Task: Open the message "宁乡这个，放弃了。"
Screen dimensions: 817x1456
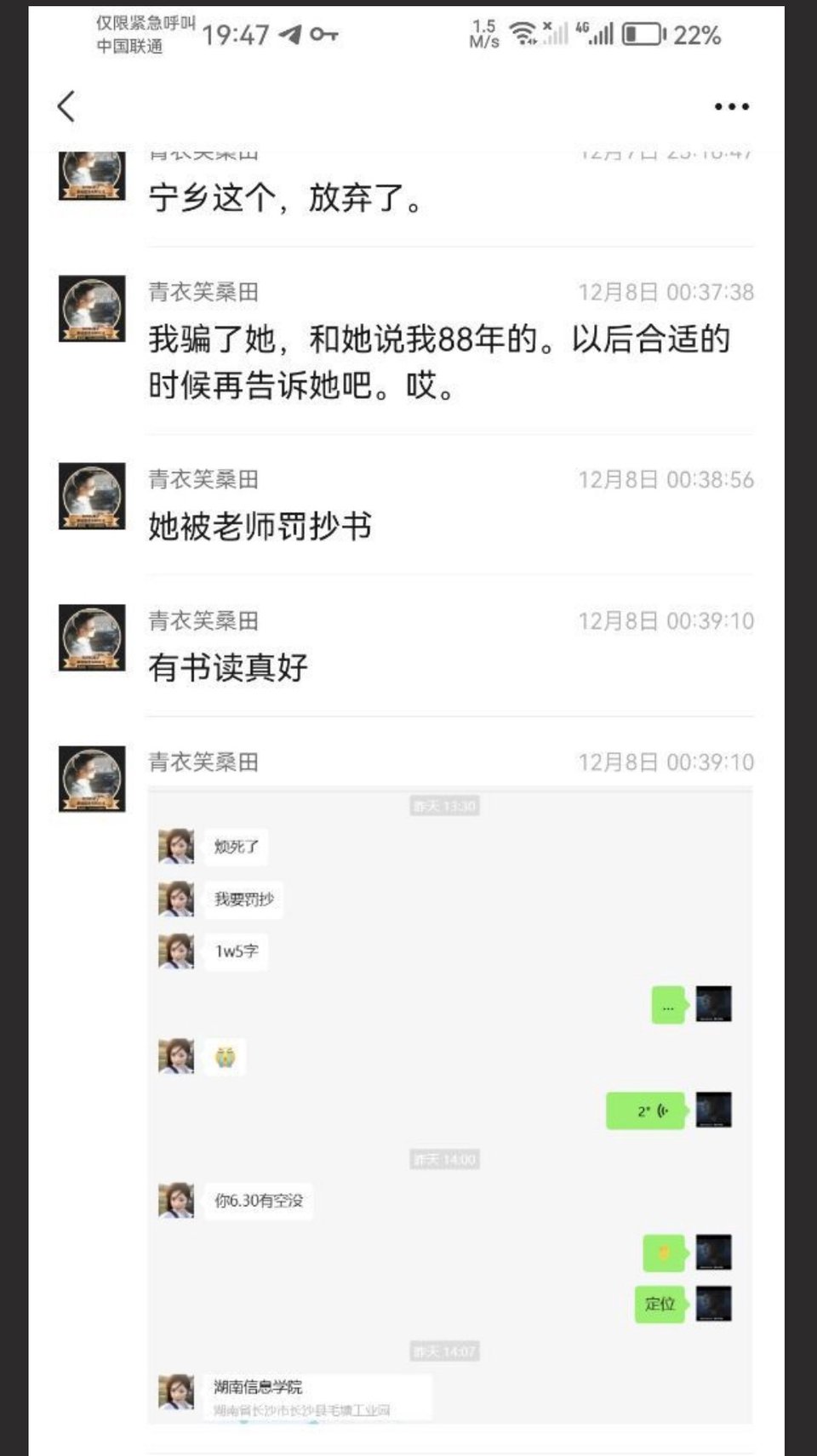Action: coord(286,198)
